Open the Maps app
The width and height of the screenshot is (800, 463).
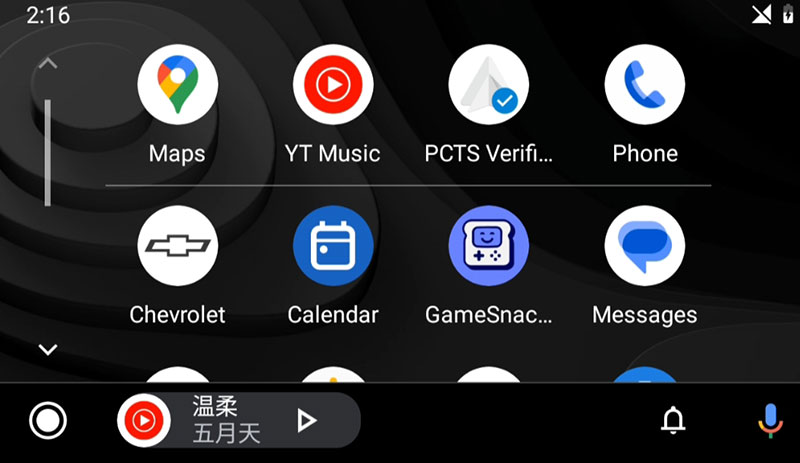click(177, 85)
